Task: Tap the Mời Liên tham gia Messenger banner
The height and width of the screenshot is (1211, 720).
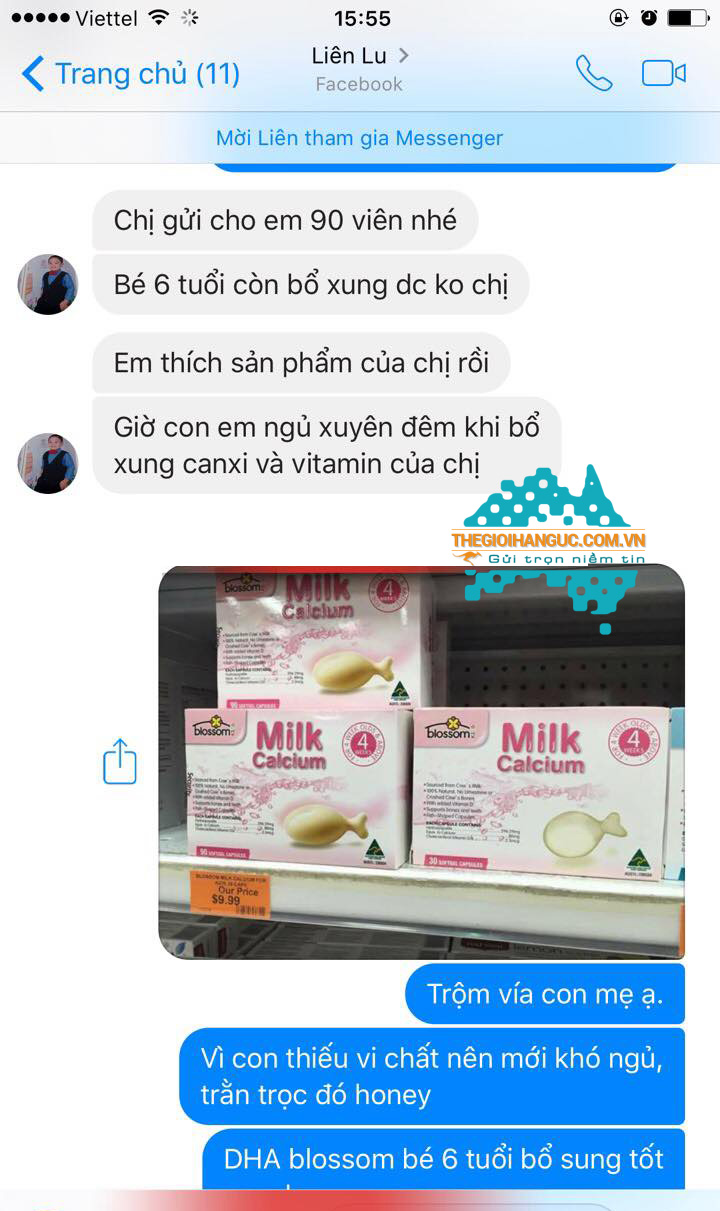Action: [359, 138]
